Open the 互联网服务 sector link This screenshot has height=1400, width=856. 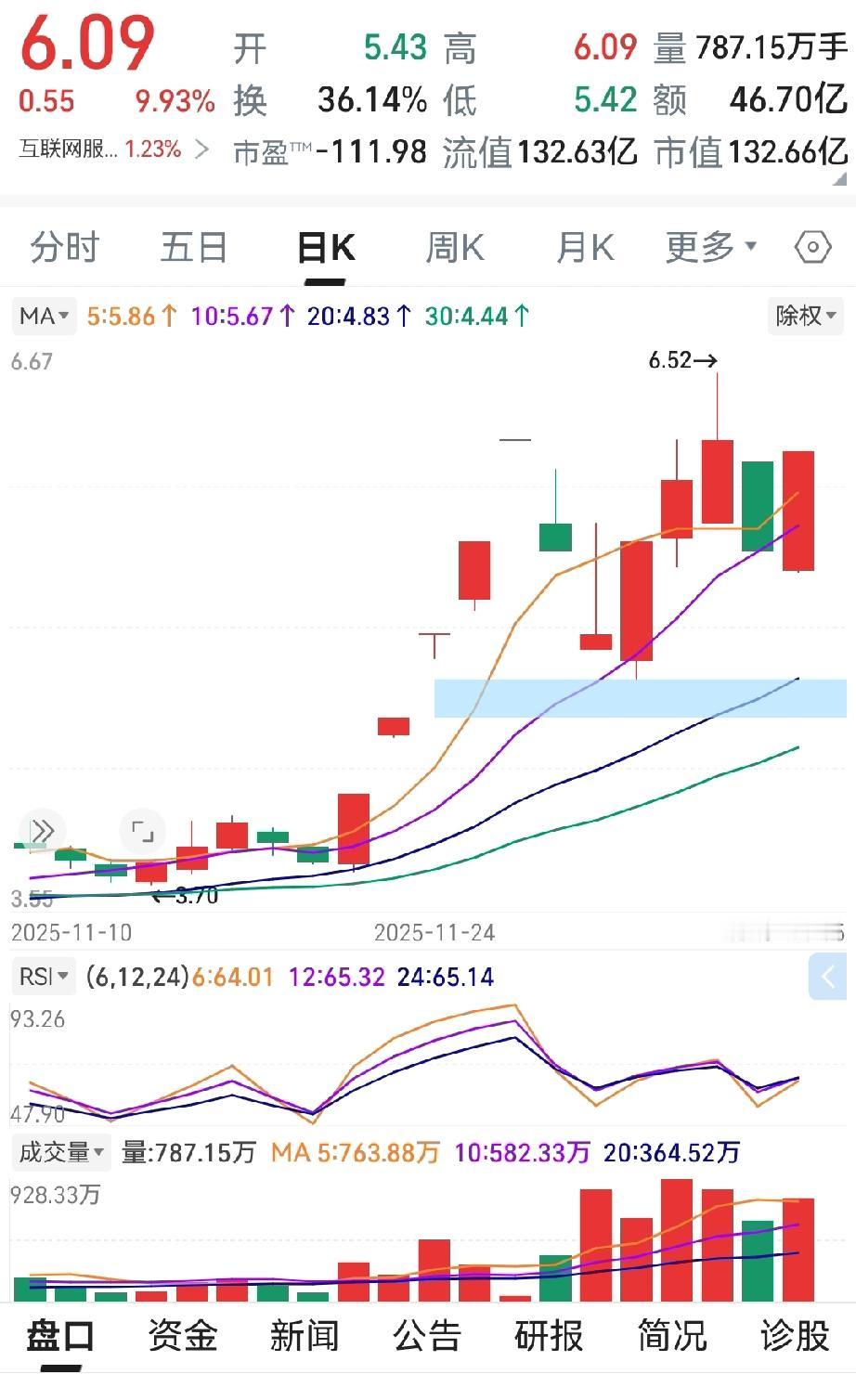[111, 149]
